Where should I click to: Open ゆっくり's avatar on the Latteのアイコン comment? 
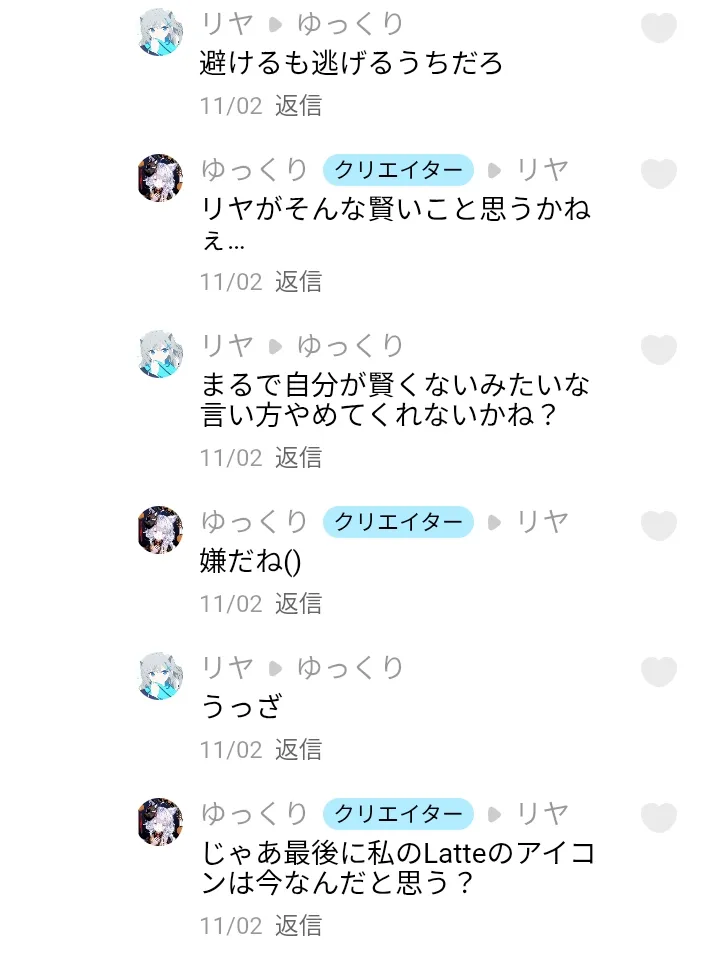pos(160,822)
